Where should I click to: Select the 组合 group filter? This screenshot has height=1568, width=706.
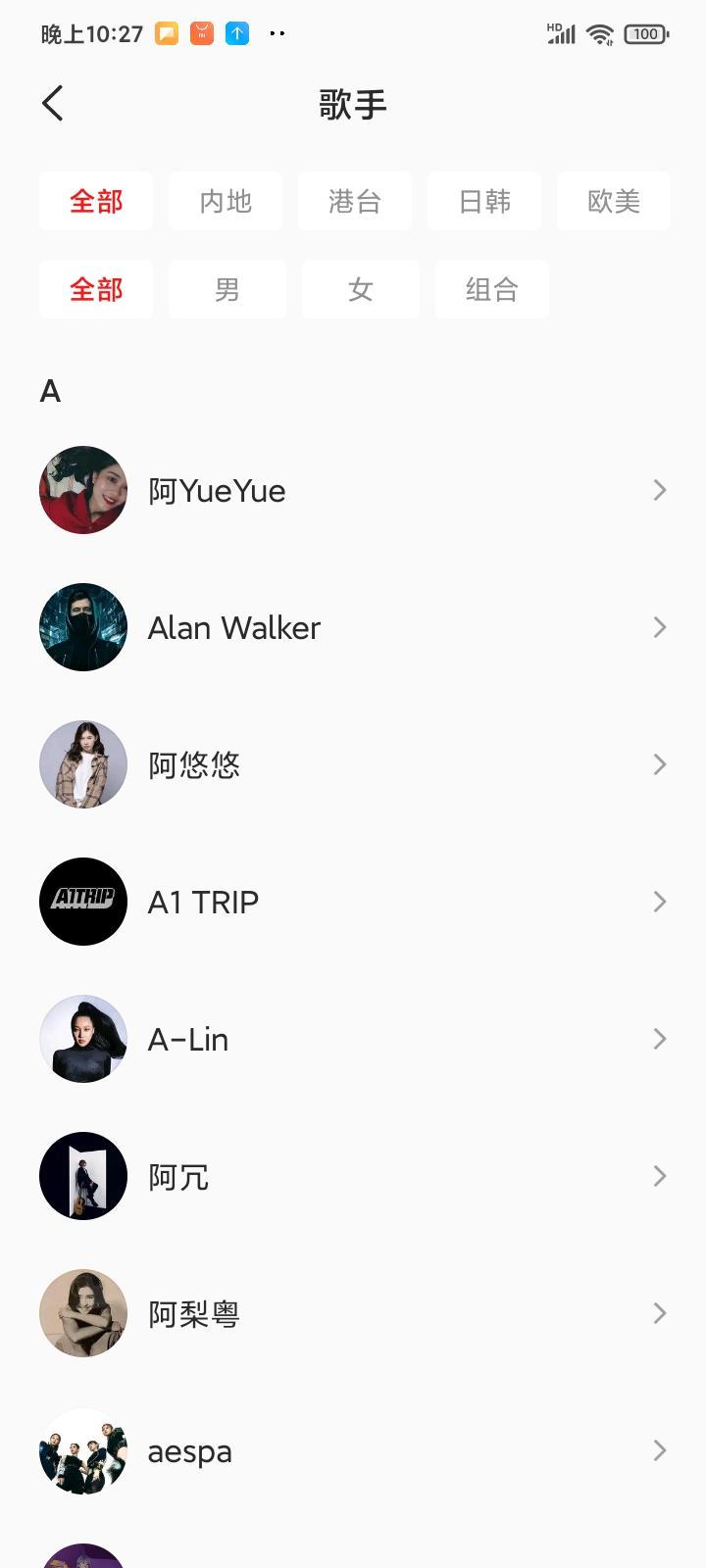pos(492,289)
